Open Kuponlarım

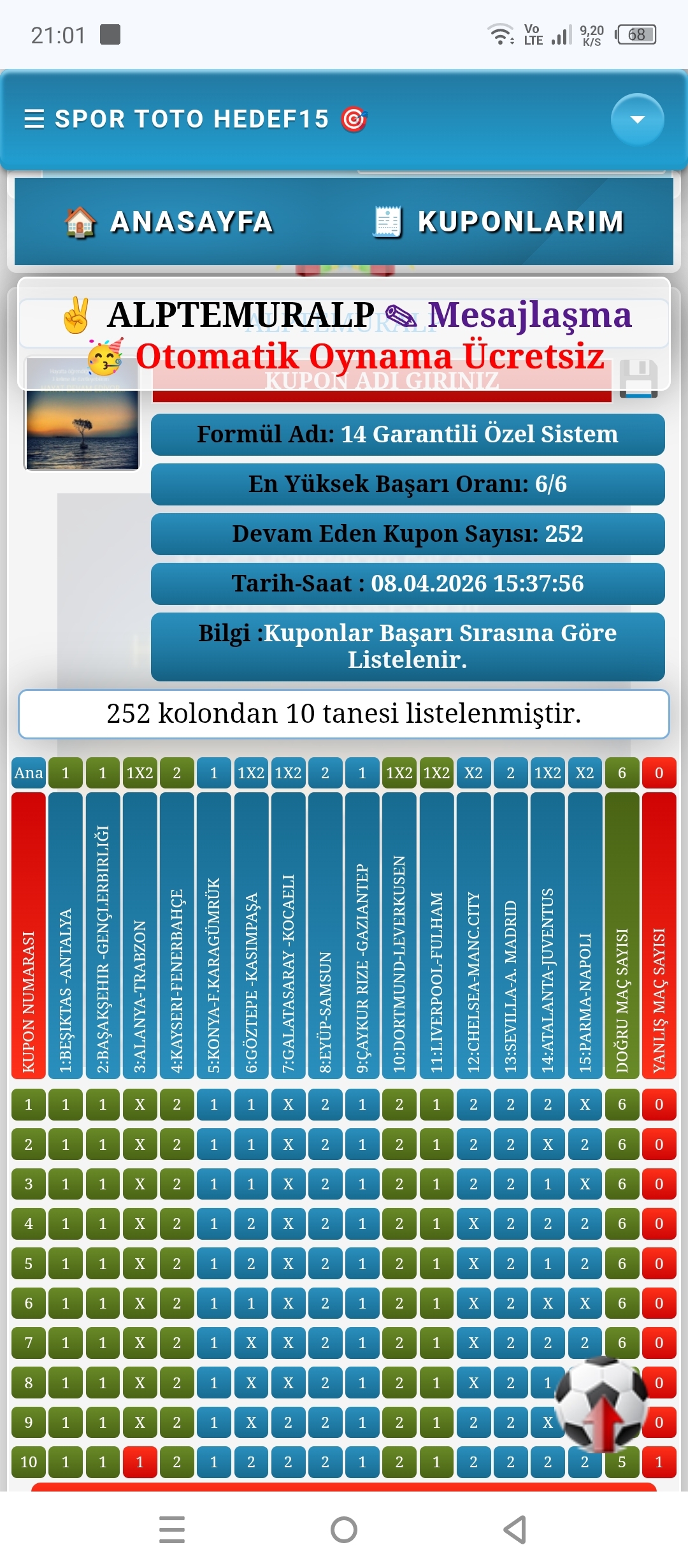[x=498, y=222]
